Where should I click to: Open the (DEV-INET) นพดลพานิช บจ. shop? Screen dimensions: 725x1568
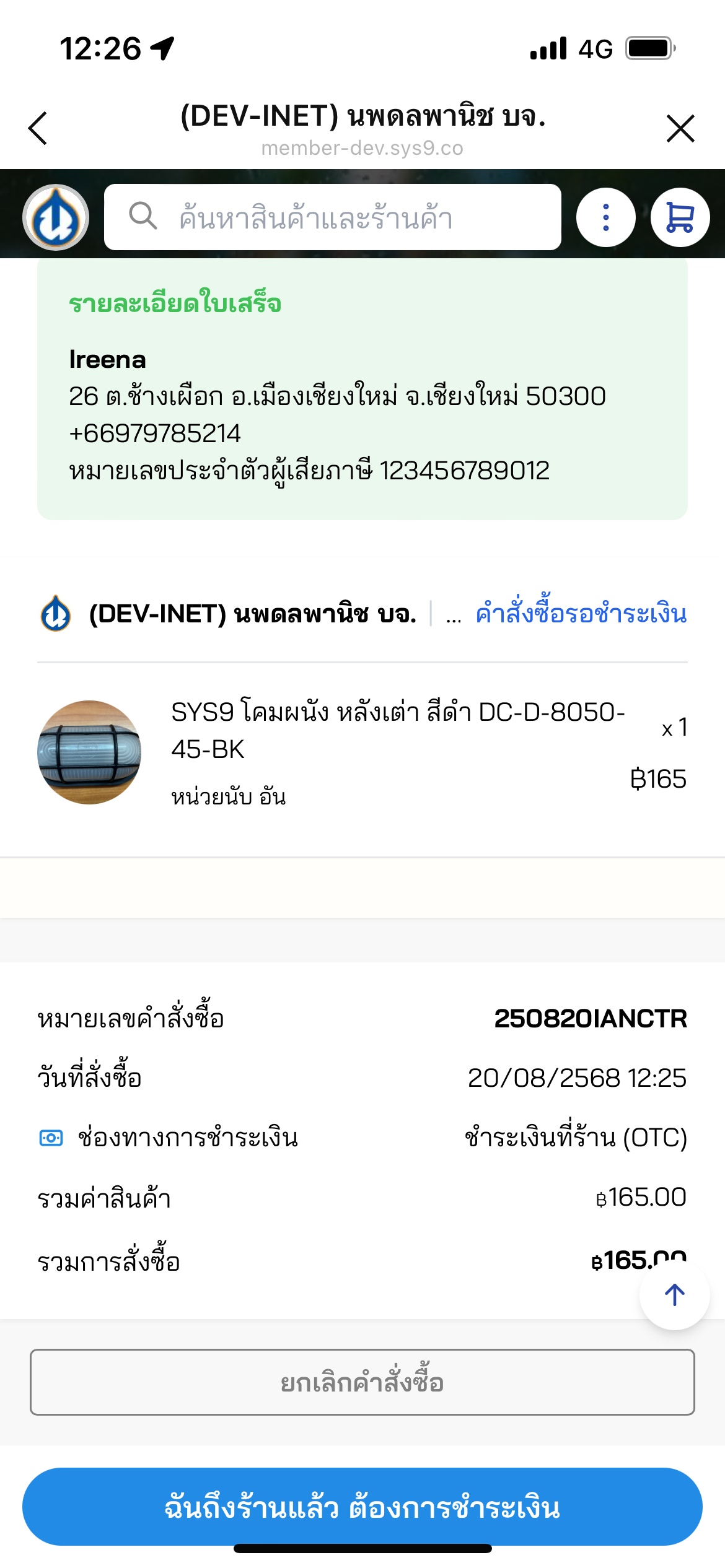[x=252, y=614]
